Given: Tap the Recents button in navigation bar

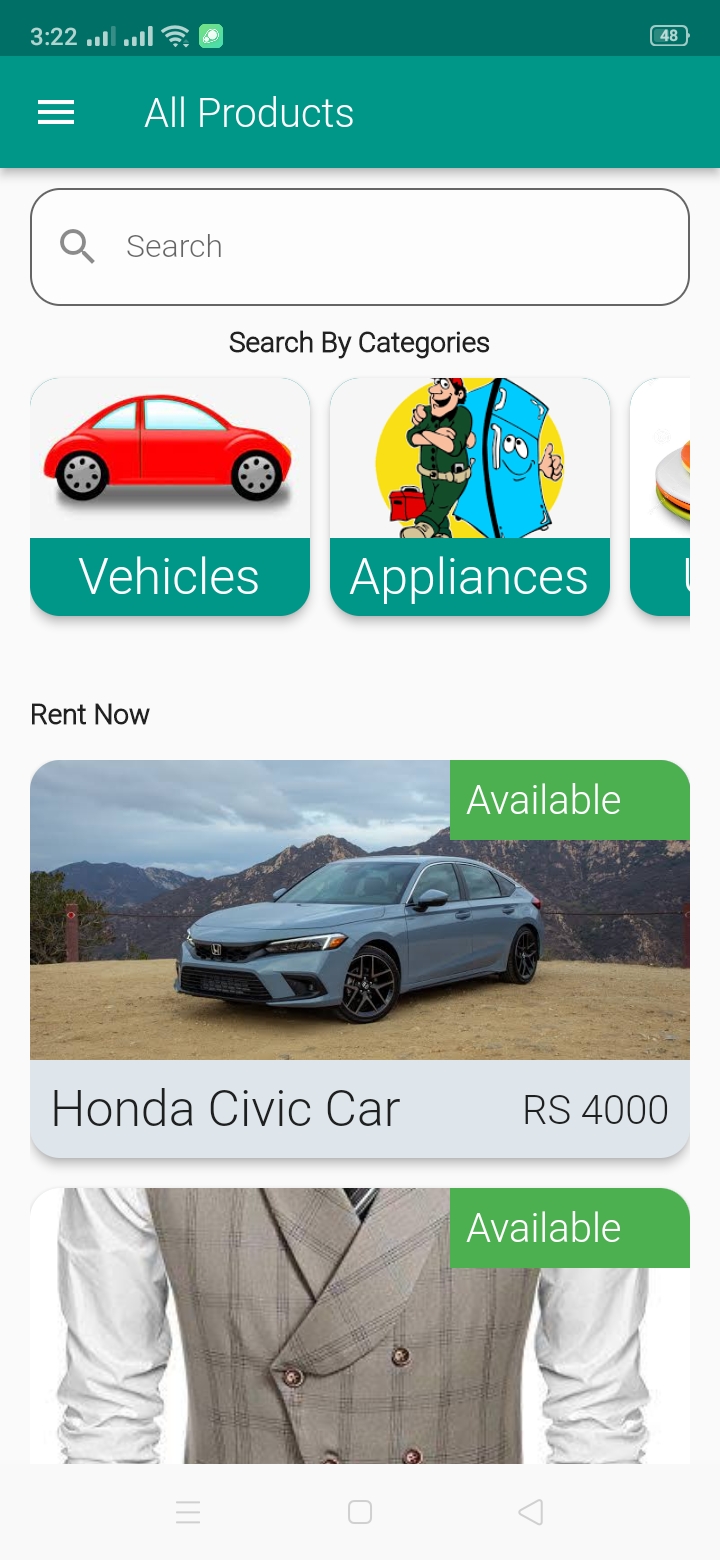Looking at the screenshot, I should point(188,1512).
